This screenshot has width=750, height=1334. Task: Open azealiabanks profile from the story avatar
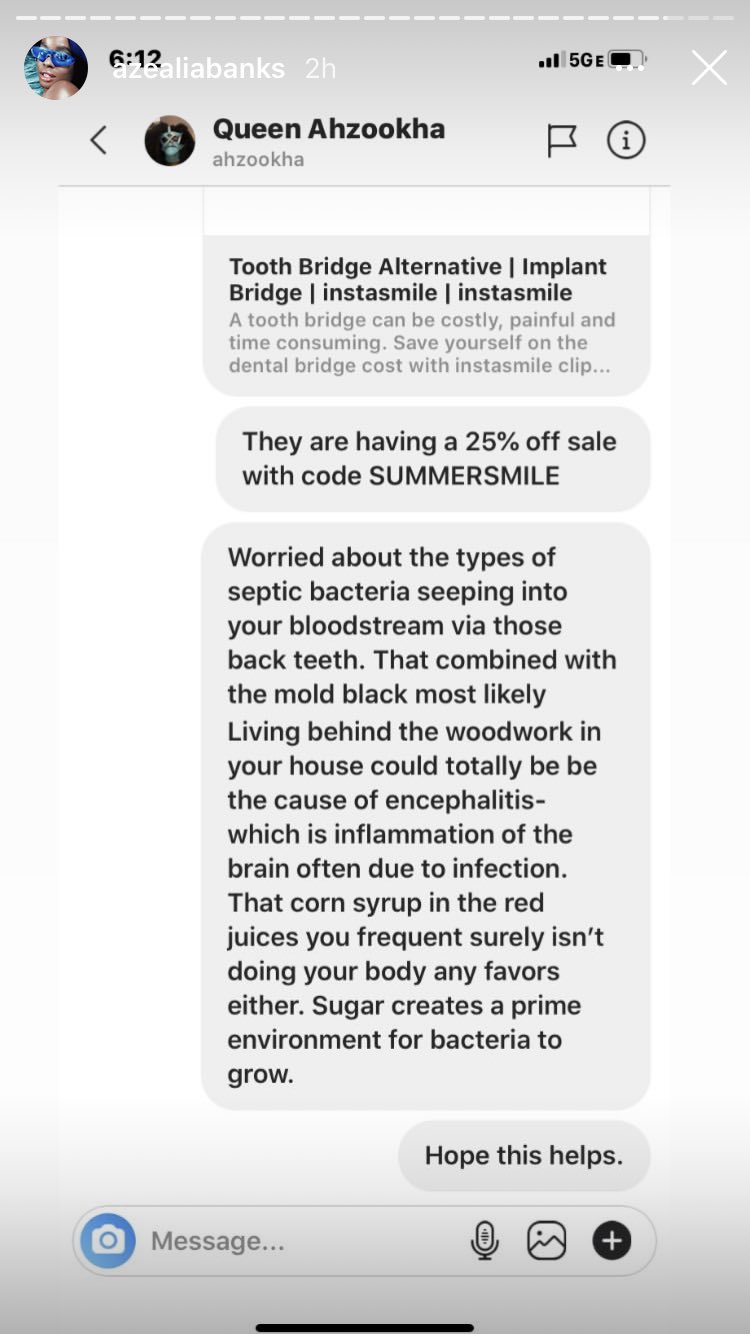tap(56, 68)
